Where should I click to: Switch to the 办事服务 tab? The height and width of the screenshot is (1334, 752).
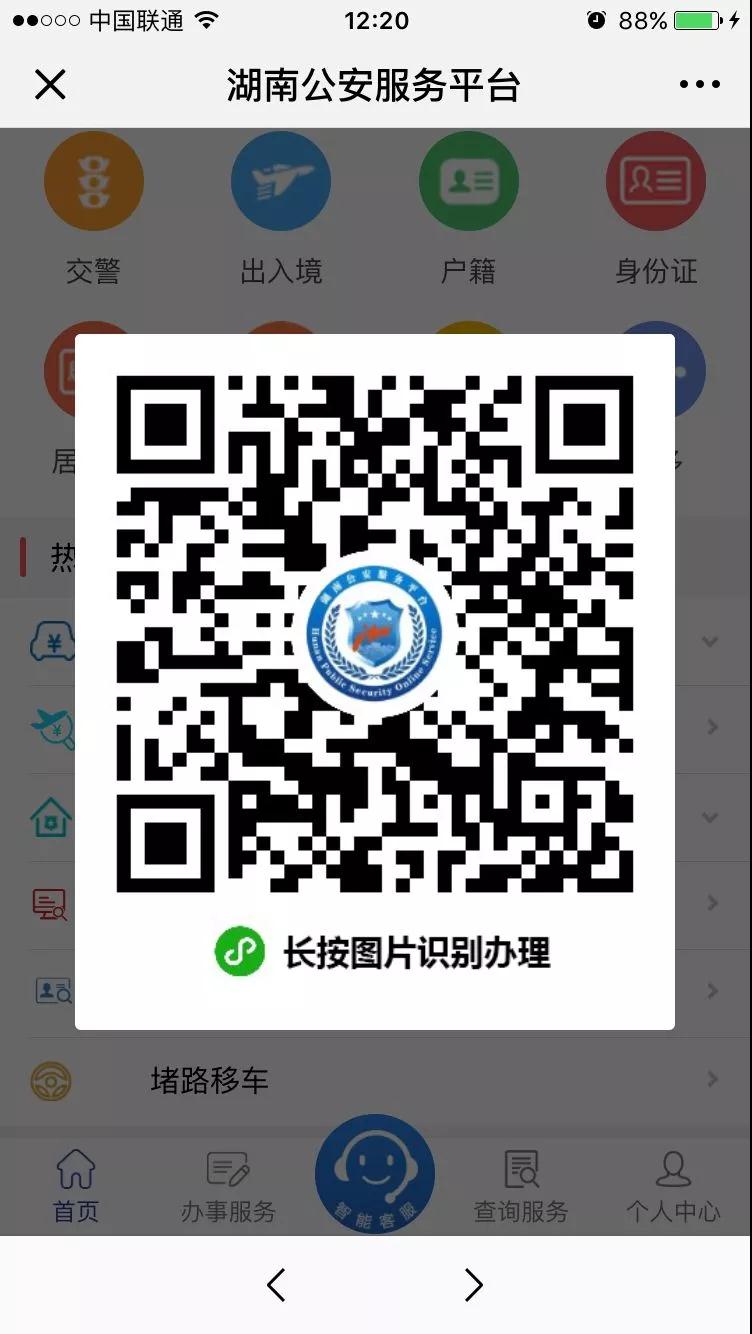228,1187
